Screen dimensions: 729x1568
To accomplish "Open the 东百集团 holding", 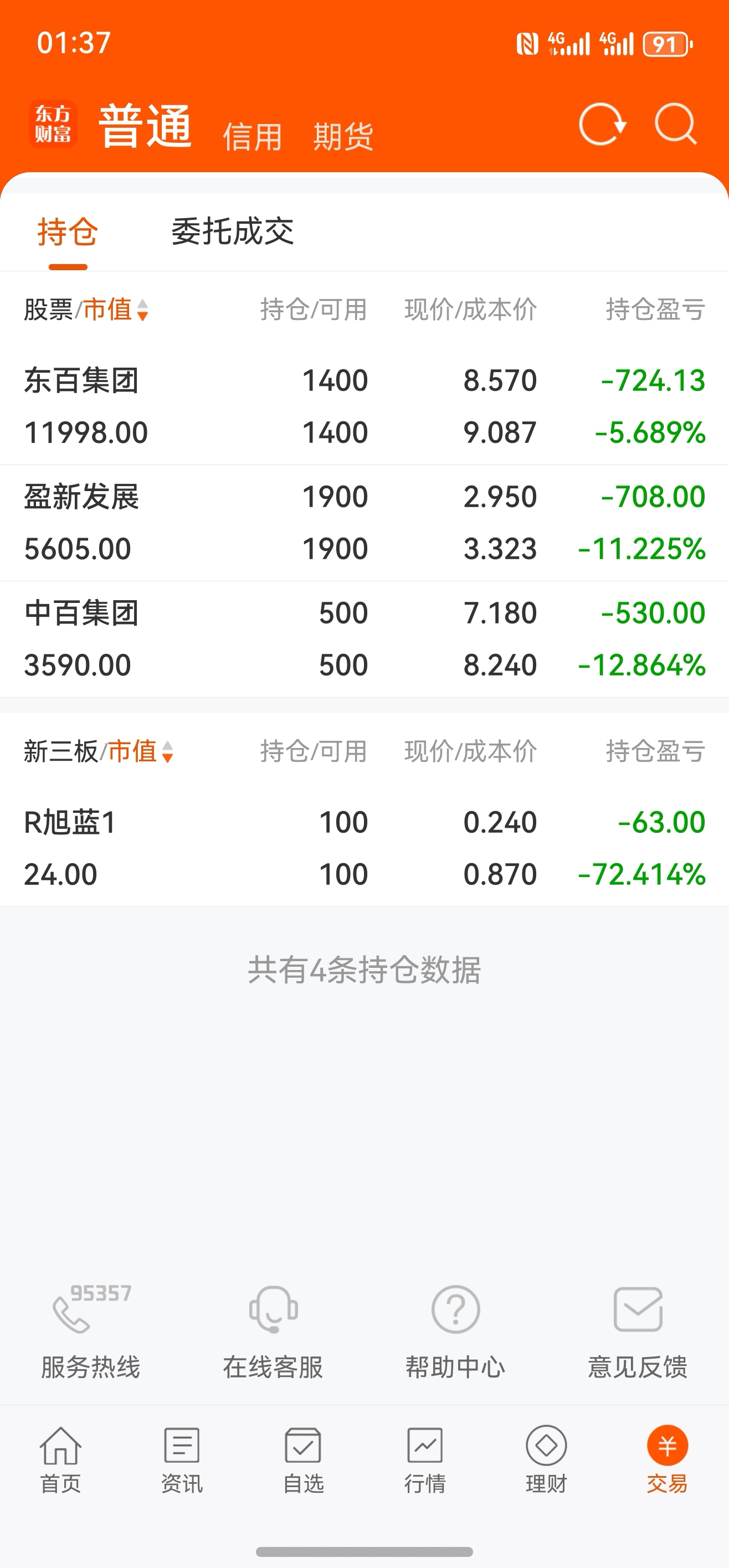I will pos(364,406).
